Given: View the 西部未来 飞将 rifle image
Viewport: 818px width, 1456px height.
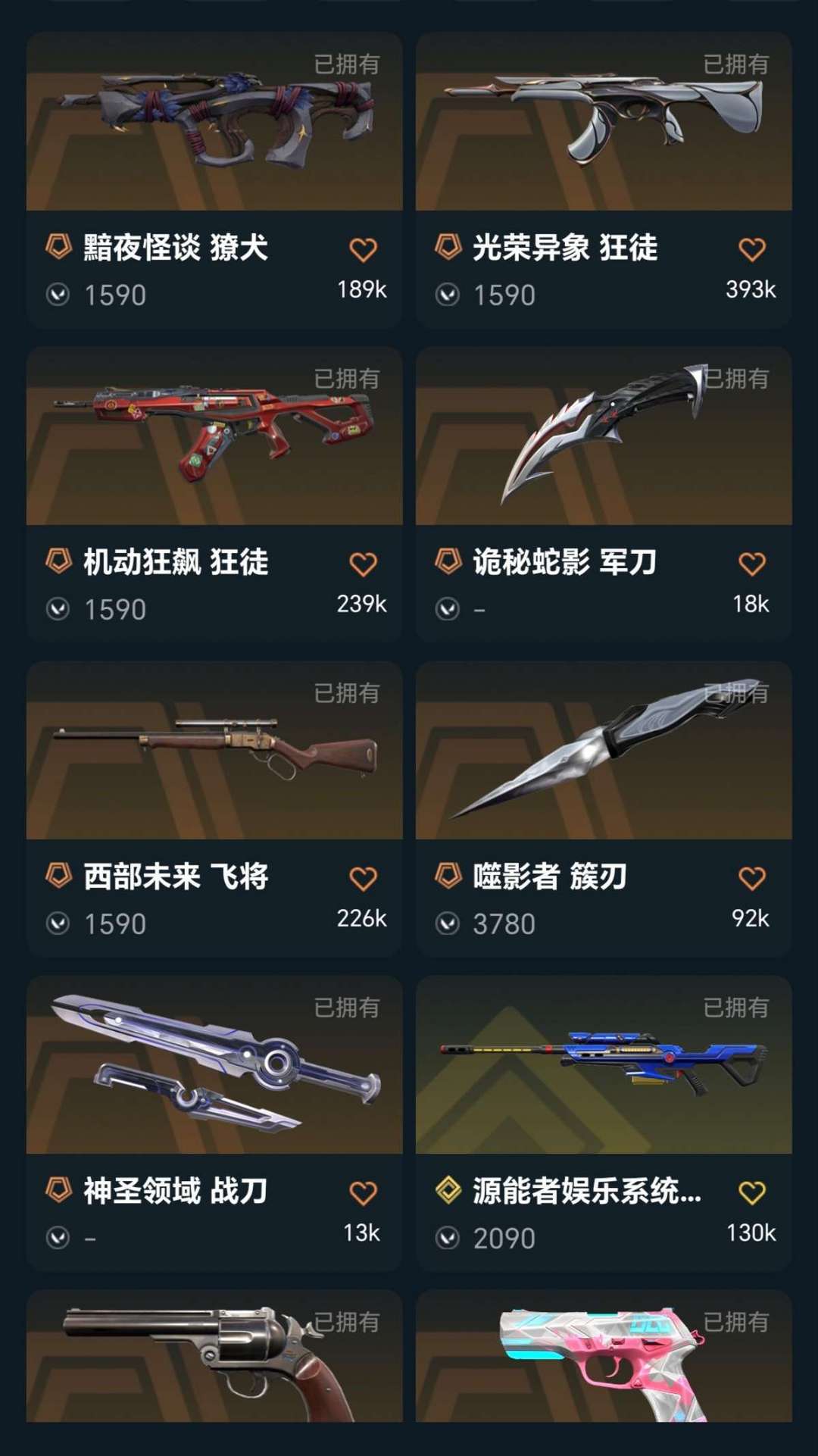Looking at the screenshot, I should pyautogui.click(x=211, y=750).
